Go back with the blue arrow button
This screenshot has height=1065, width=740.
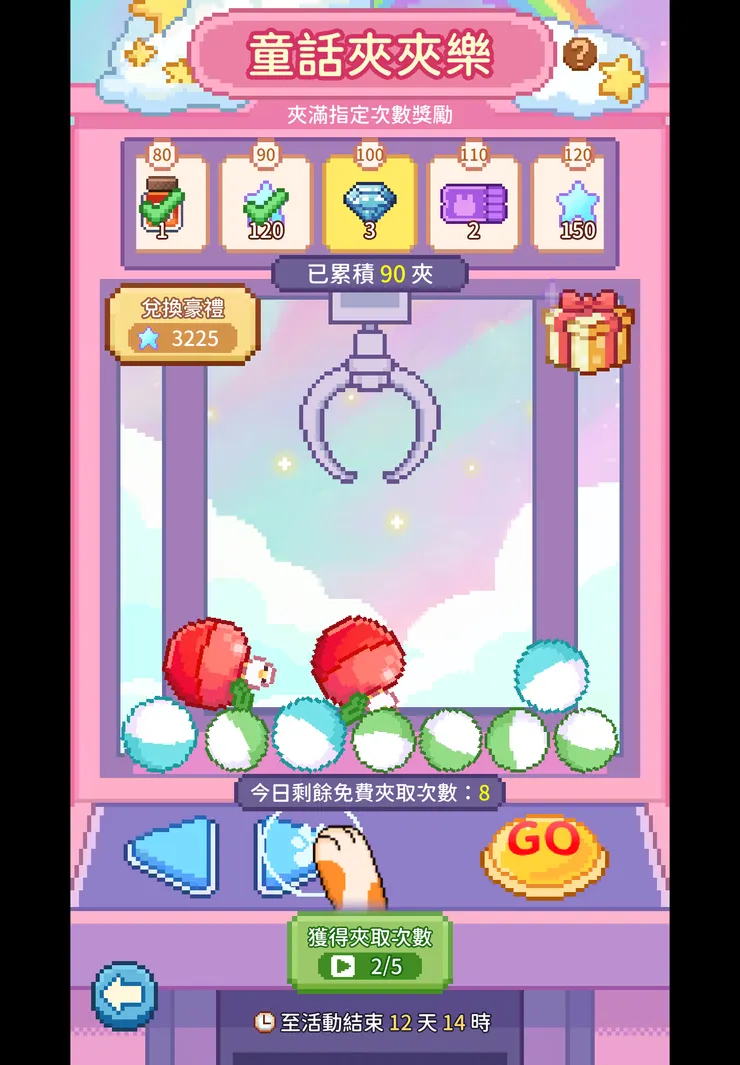pos(125,995)
